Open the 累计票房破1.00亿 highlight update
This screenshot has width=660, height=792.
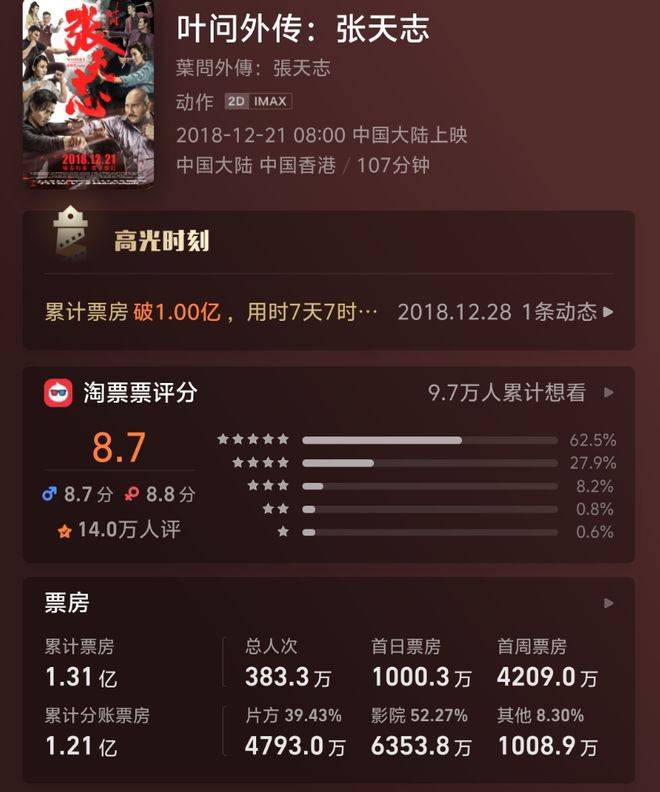[328, 312]
